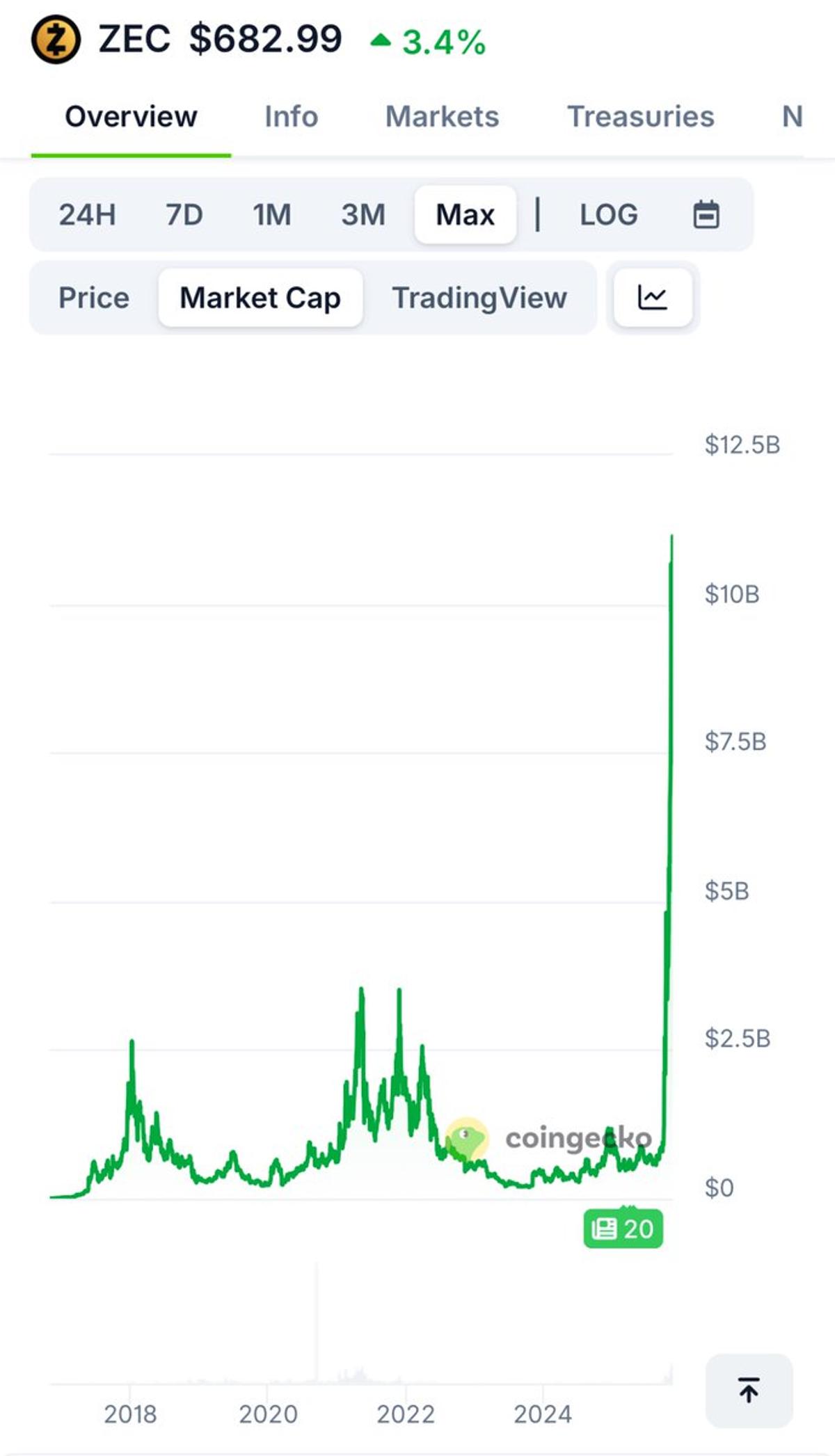
Task: Click the line chart style icon
Action: coord(652,298)
